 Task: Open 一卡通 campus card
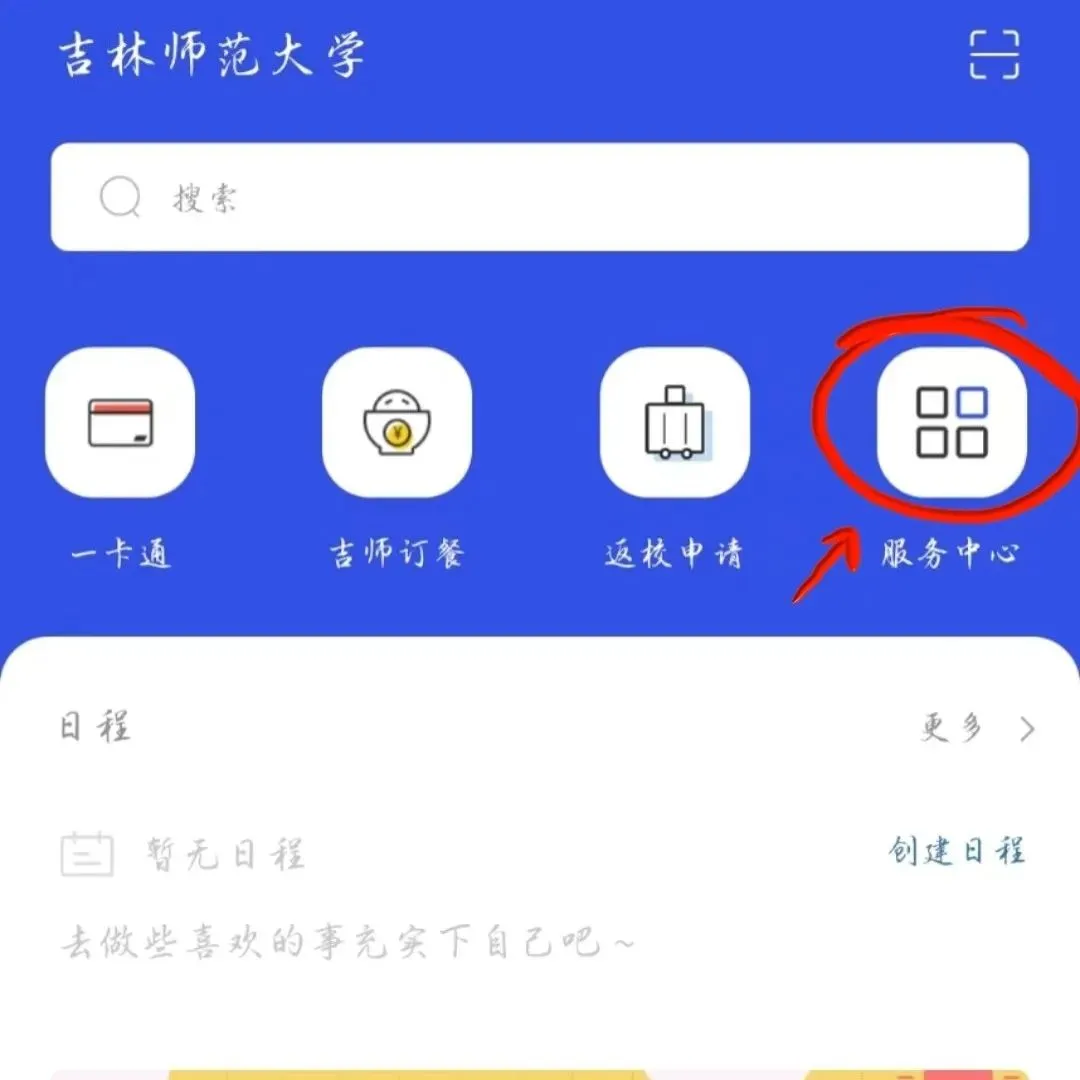pyautogui.click(x=120, y=422)
